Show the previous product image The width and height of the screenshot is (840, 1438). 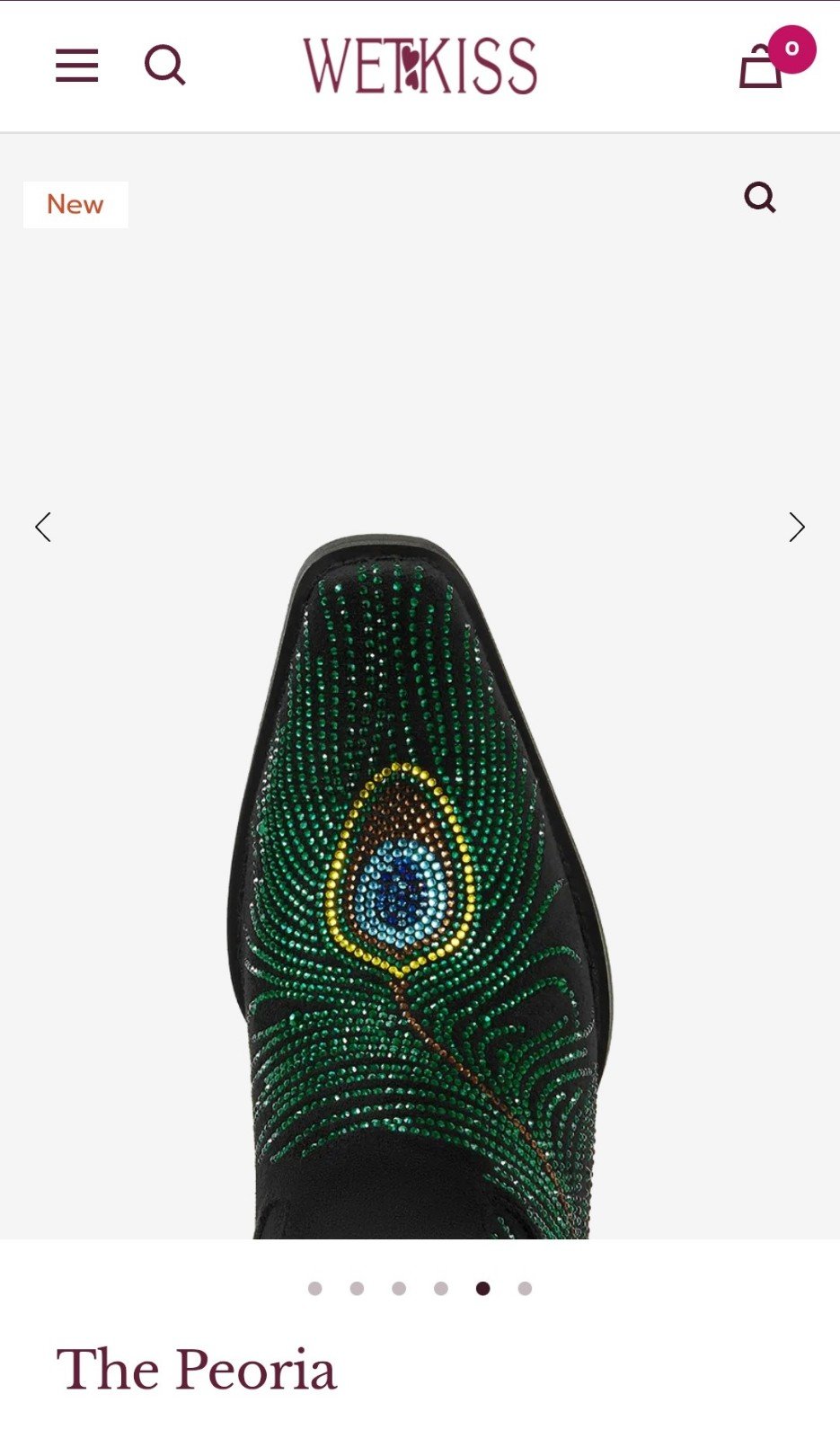pyautogui.click(x=43, y=527)
